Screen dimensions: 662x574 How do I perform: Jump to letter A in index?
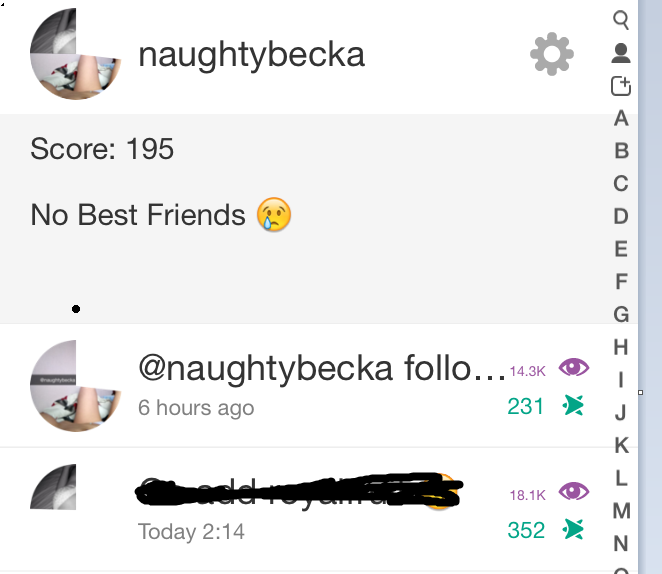coord(621,119)
